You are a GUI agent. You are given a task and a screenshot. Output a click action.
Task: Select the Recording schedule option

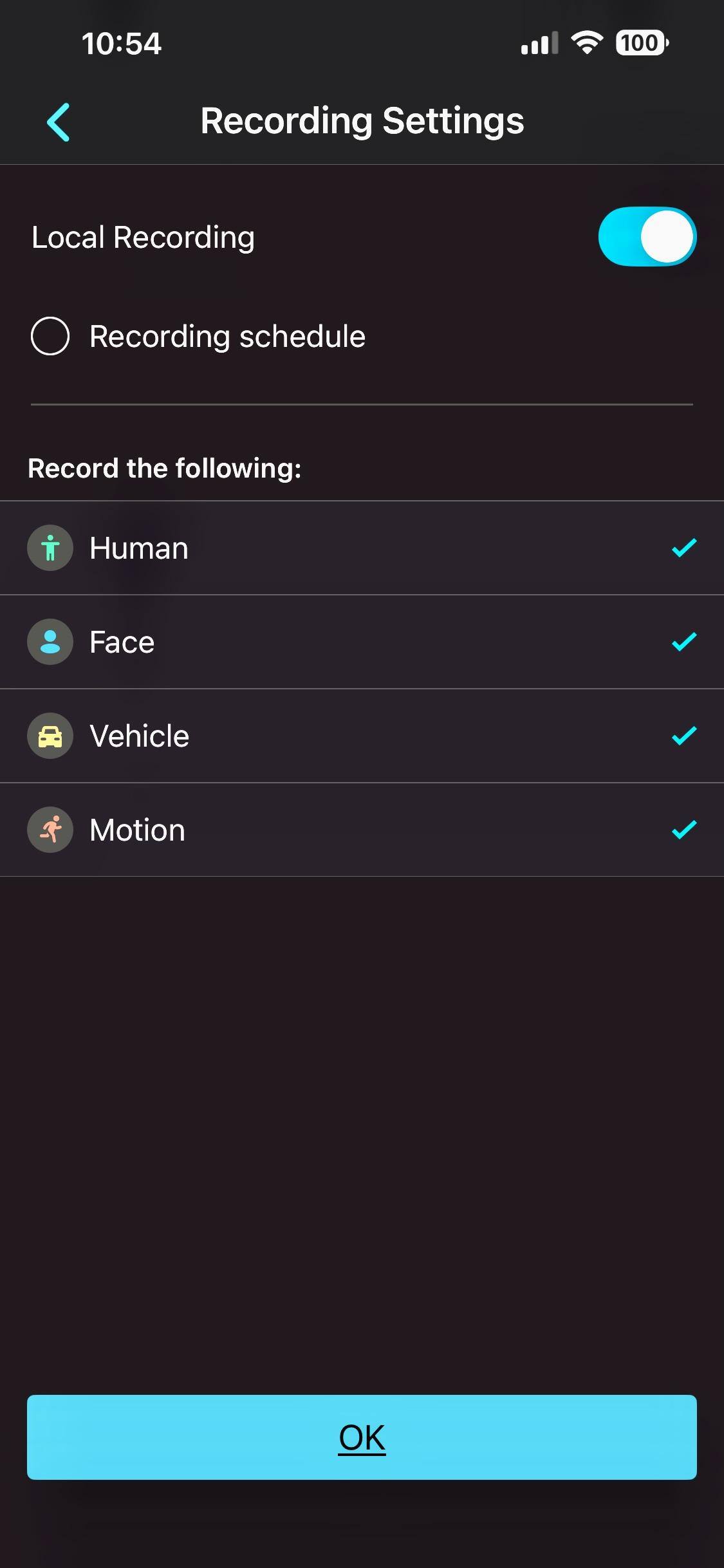[x=50, y=336]
